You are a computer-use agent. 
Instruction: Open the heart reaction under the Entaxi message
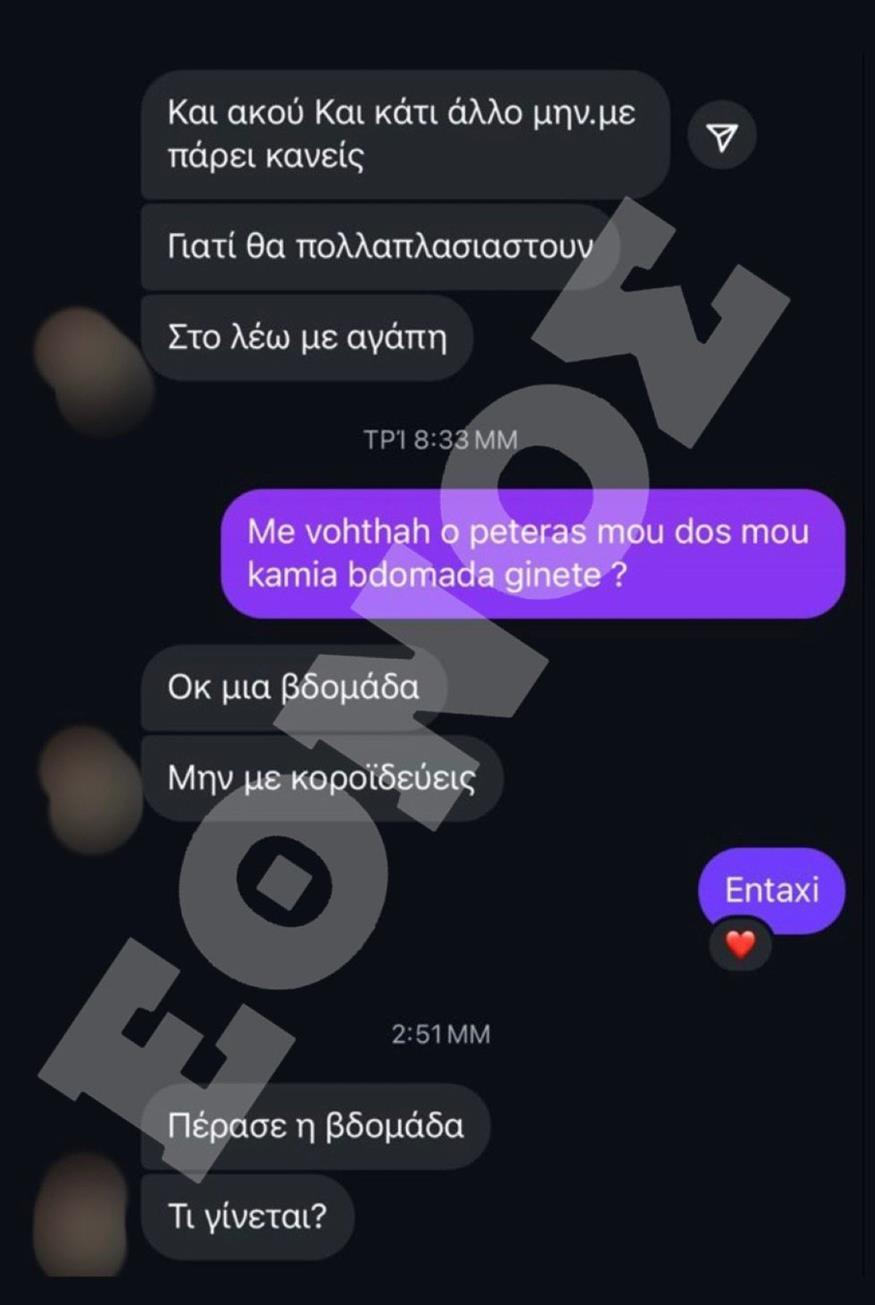pos(740,943)
